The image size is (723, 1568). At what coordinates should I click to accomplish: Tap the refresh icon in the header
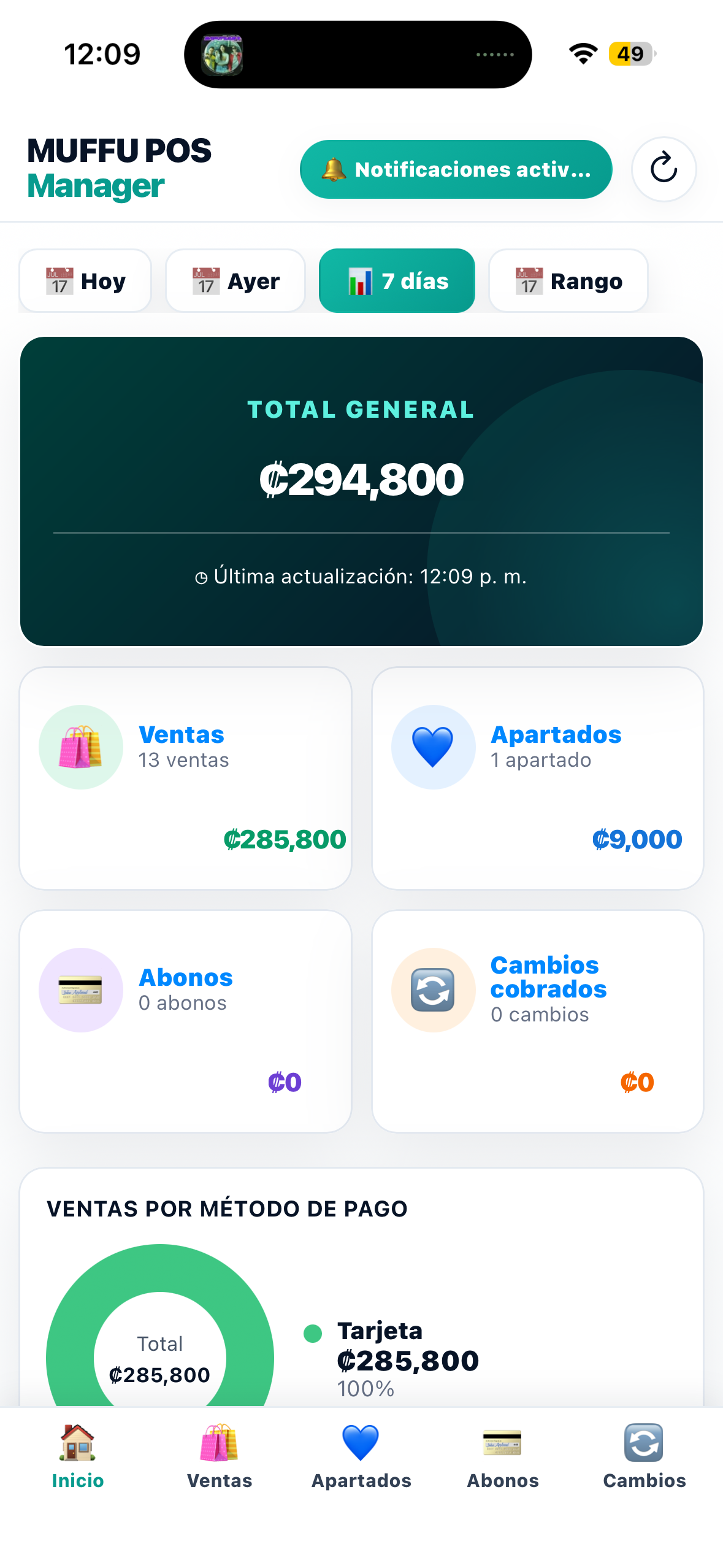pyautogui.click(x=664, y=169)
